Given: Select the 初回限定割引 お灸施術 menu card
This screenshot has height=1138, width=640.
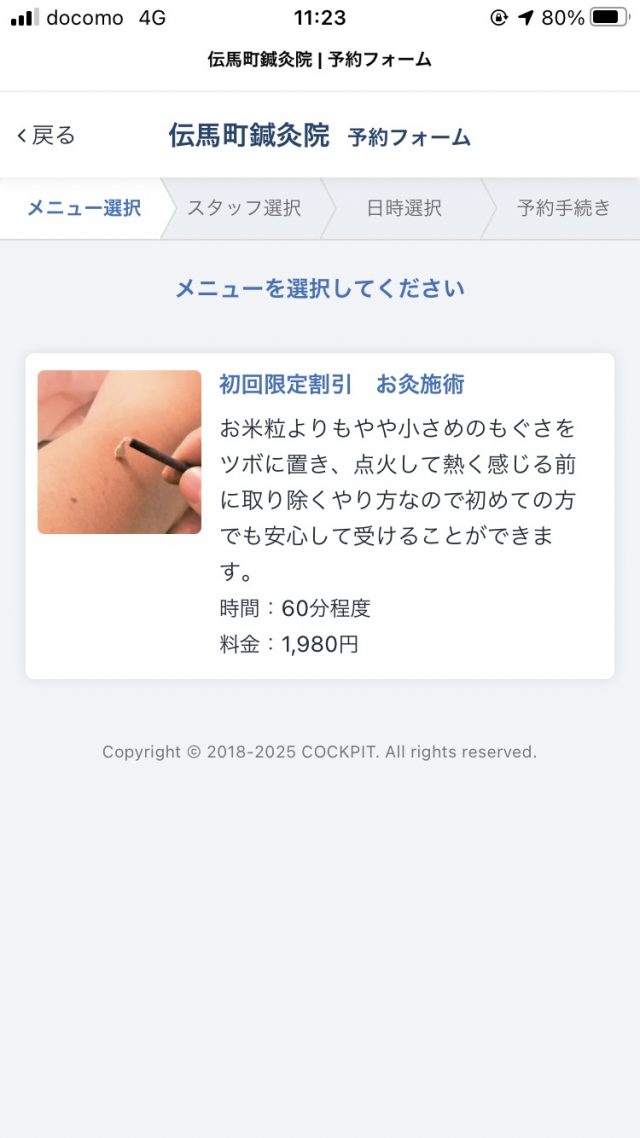Looking at the screenshot, I should 320,516.
